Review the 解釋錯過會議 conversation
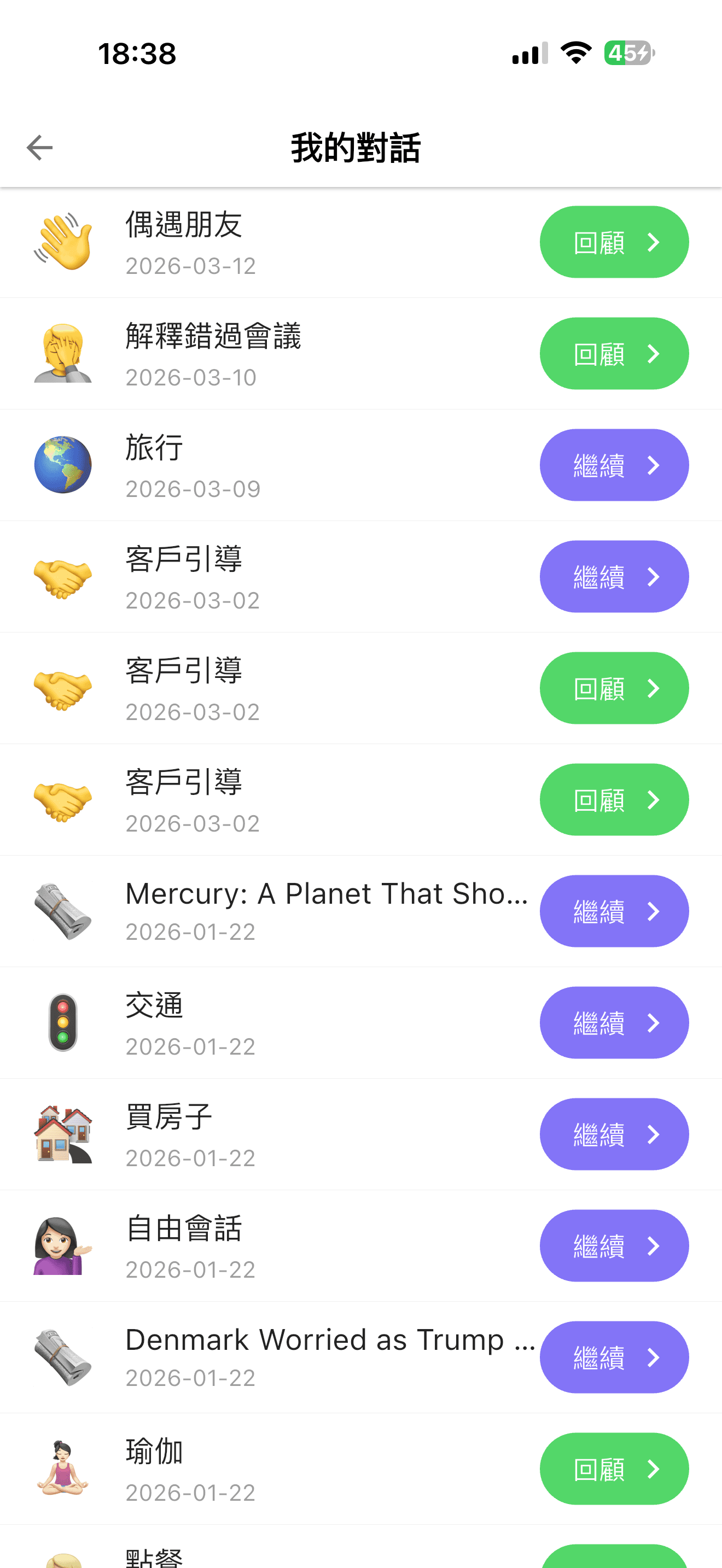Viewport: 722px width, 1568px height. tap(614, 354)
